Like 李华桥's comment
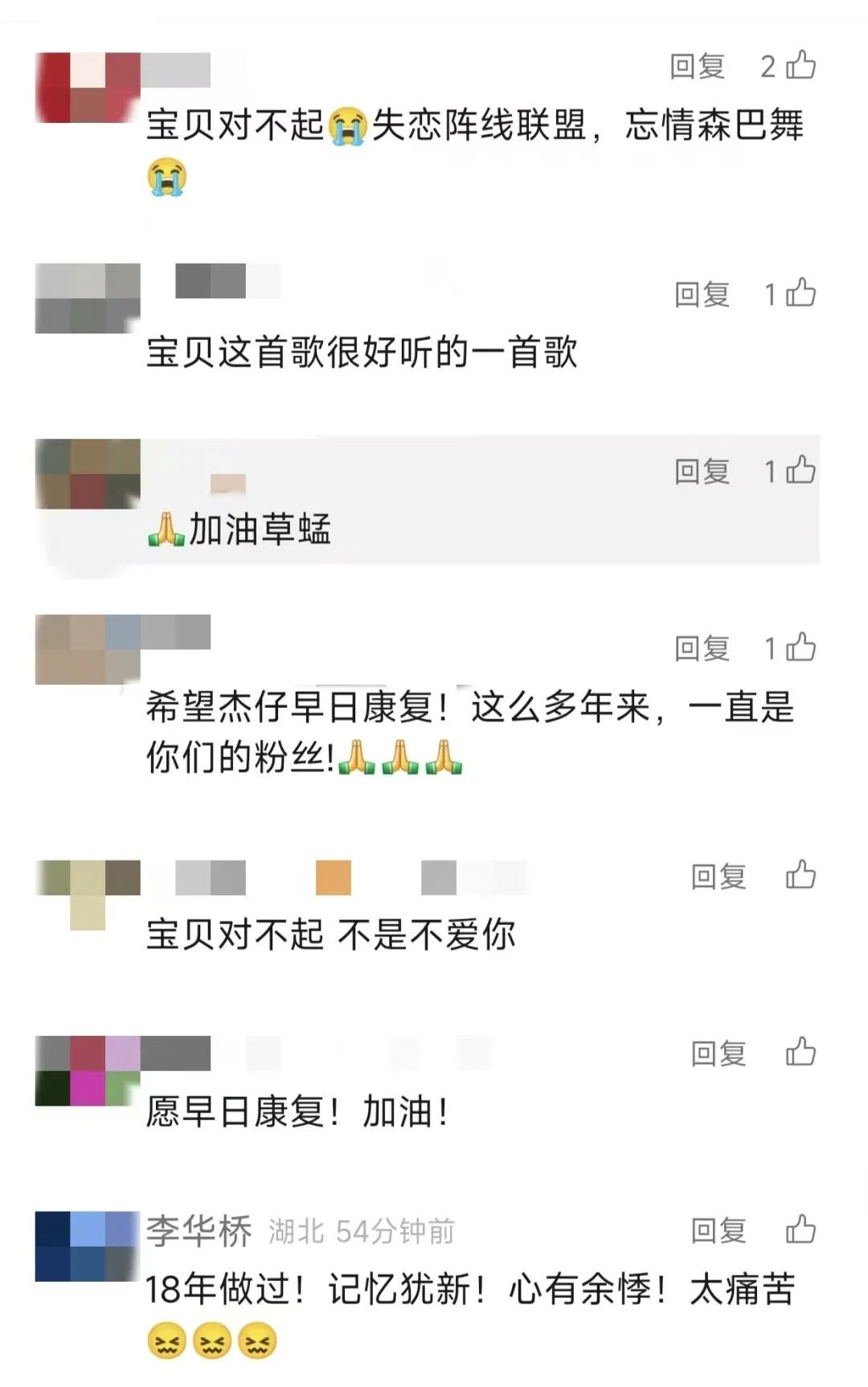868x1387 pixels. click(800, 1229)
